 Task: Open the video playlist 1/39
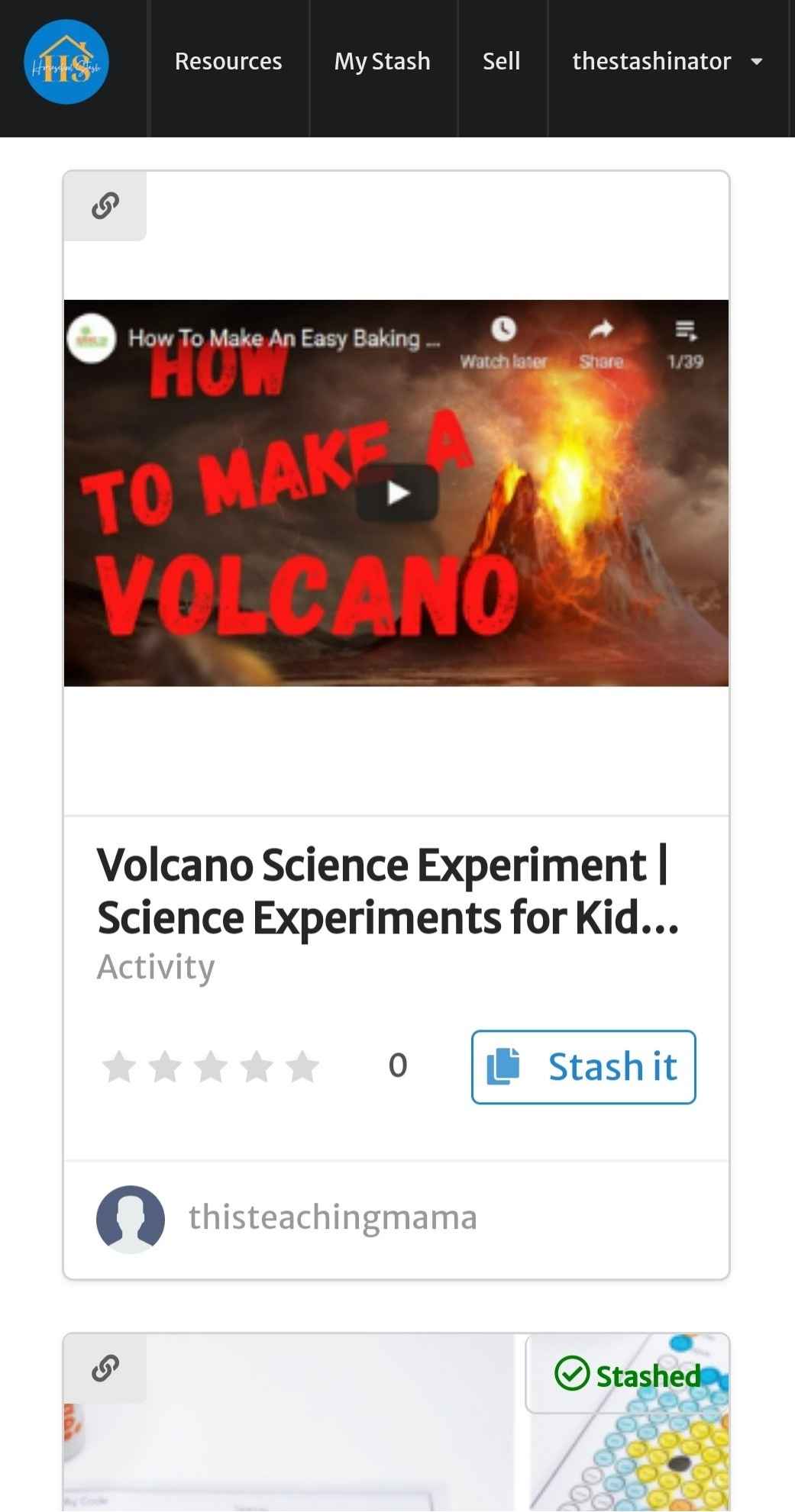[685, 342]
